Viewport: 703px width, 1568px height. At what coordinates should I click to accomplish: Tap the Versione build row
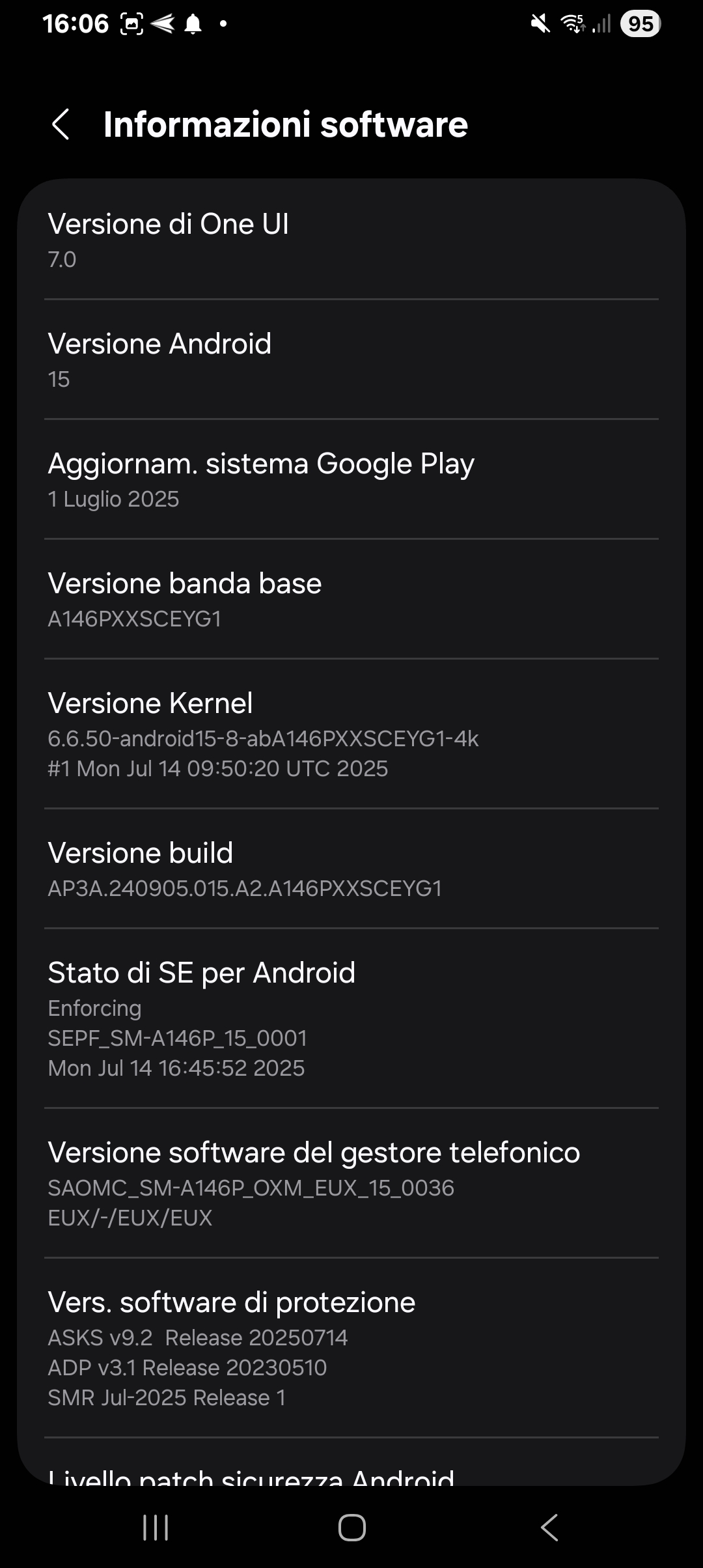point(351,869)
